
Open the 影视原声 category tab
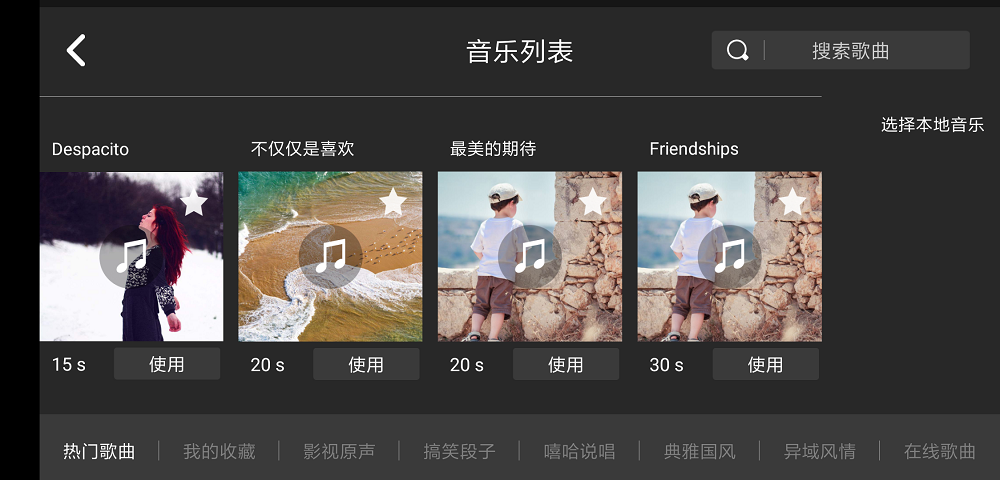339,451
